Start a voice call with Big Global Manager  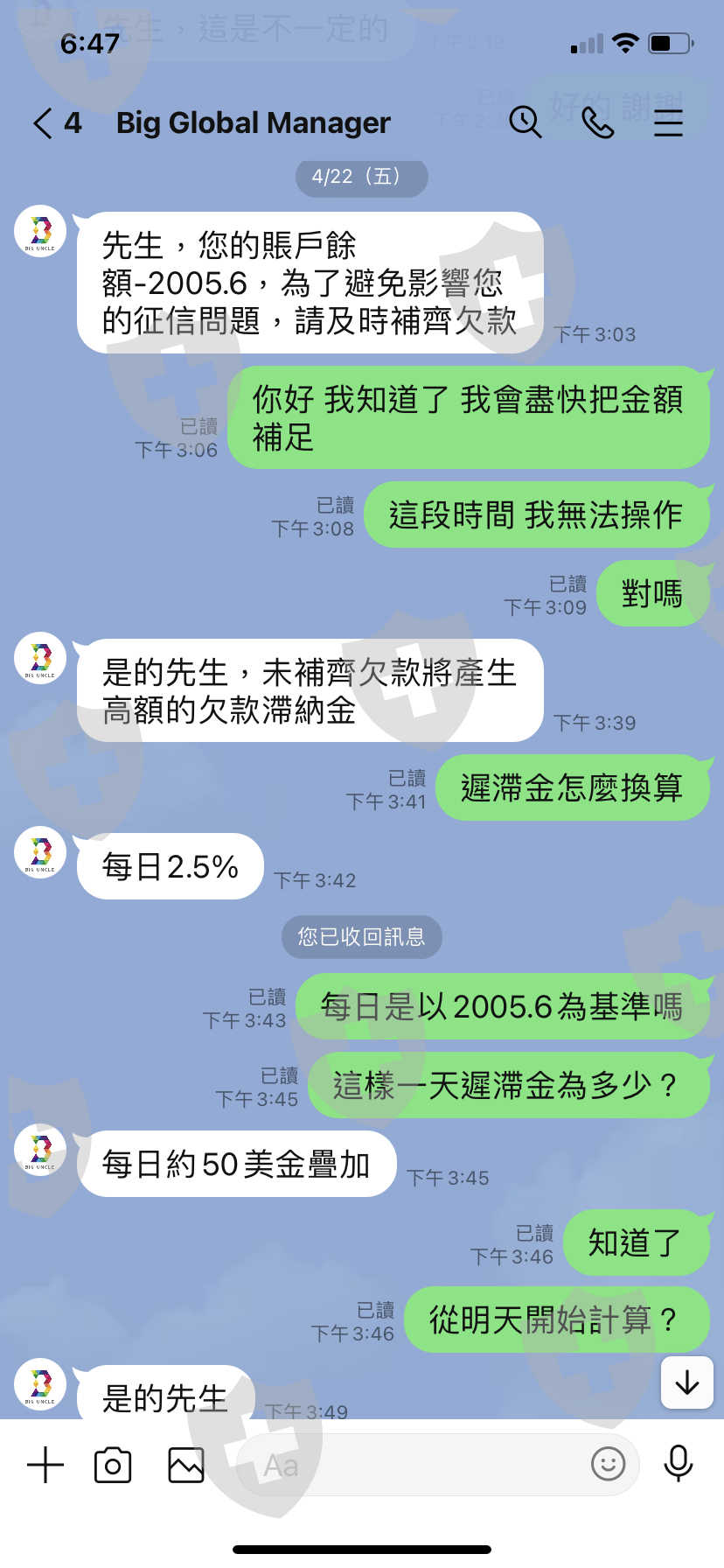598,123
